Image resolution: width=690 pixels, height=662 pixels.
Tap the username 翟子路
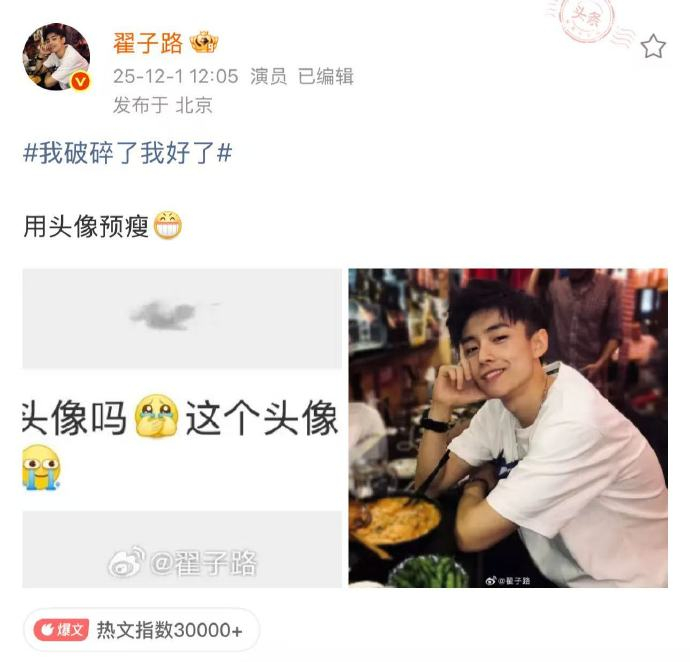pos(148,43)
